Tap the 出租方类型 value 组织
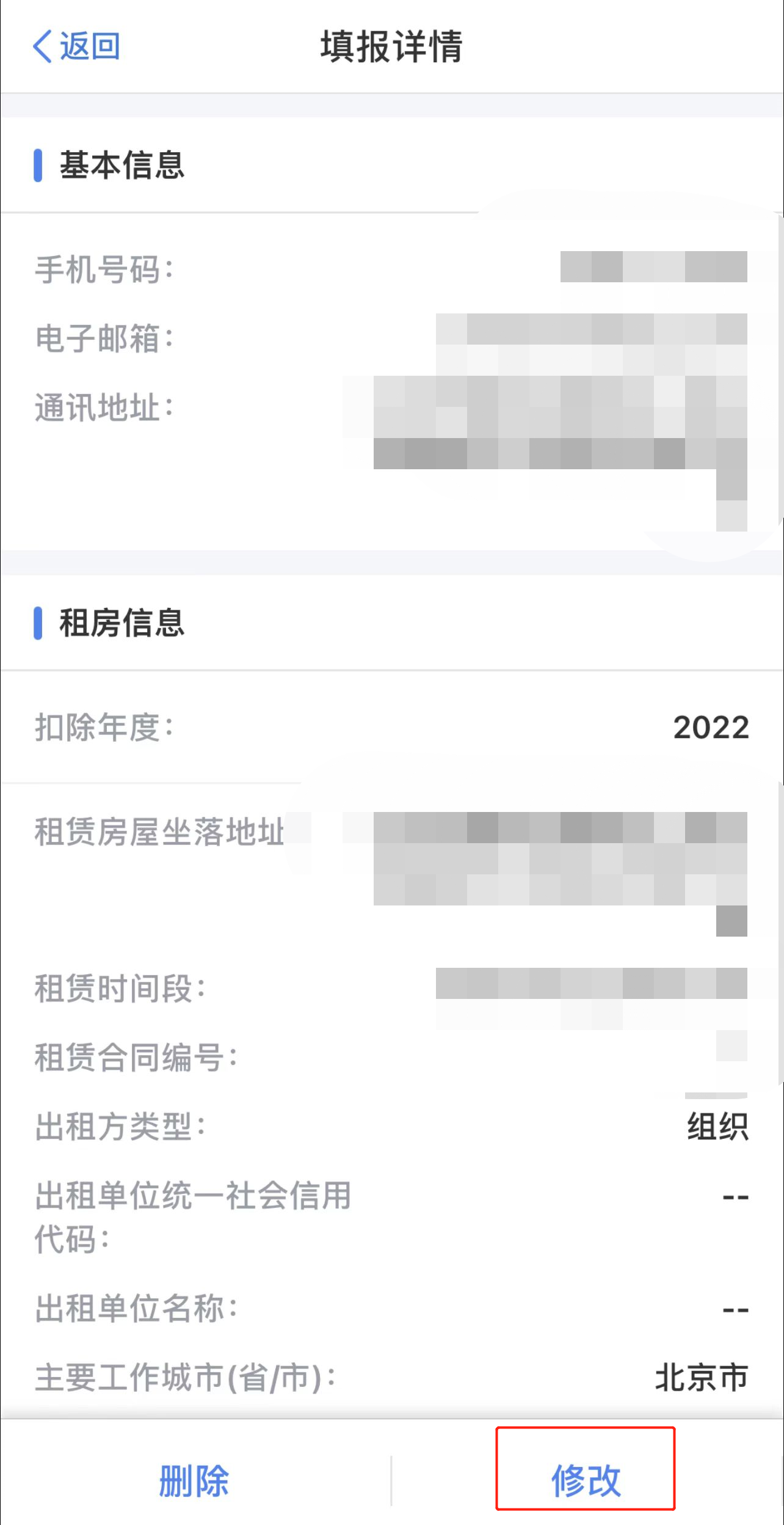This screenshot has height=1525, width=784. 718,1127
